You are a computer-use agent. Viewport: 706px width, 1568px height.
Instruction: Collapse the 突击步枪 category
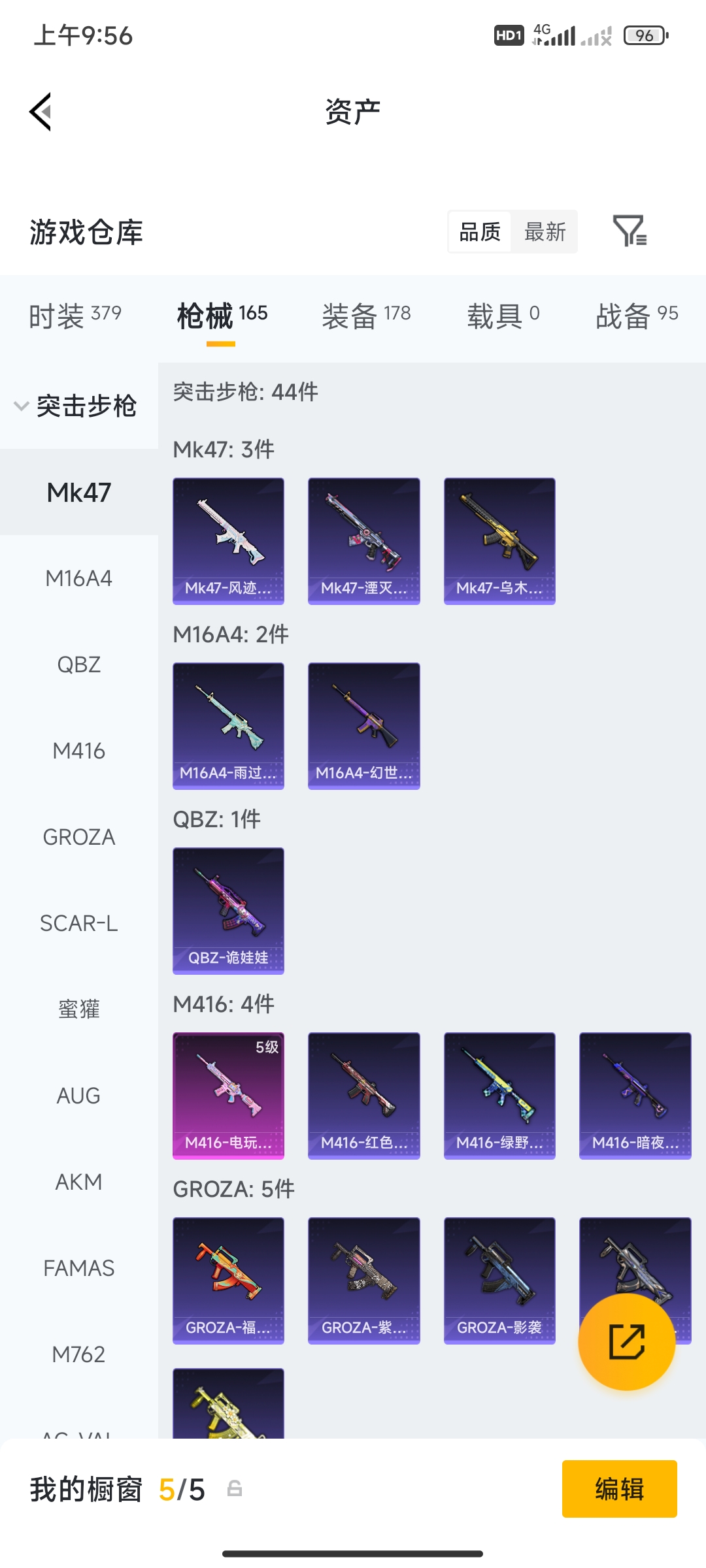click(77, 406)
